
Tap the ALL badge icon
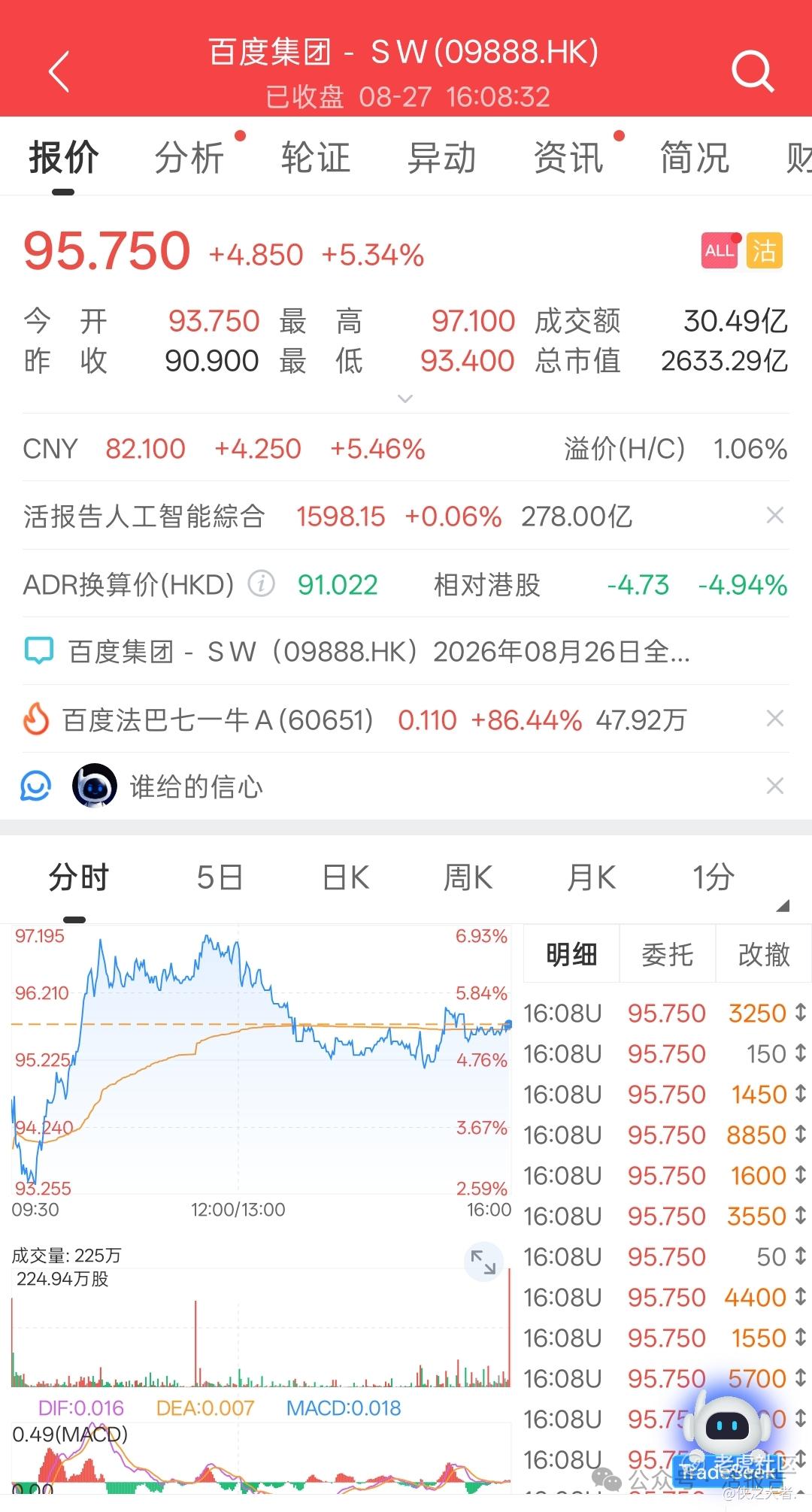coord(720,251)
